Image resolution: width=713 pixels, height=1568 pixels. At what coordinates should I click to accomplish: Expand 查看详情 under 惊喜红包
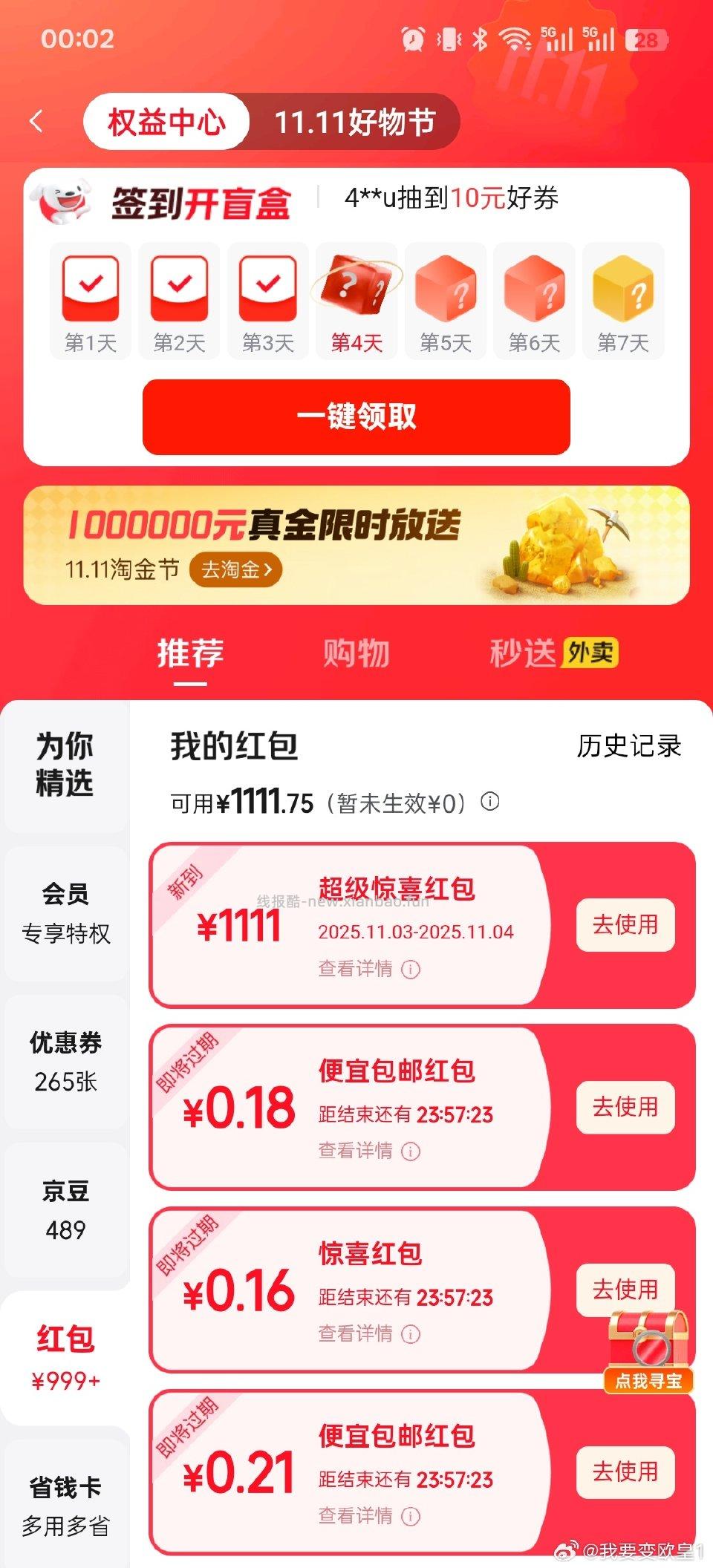(365, 1333)
